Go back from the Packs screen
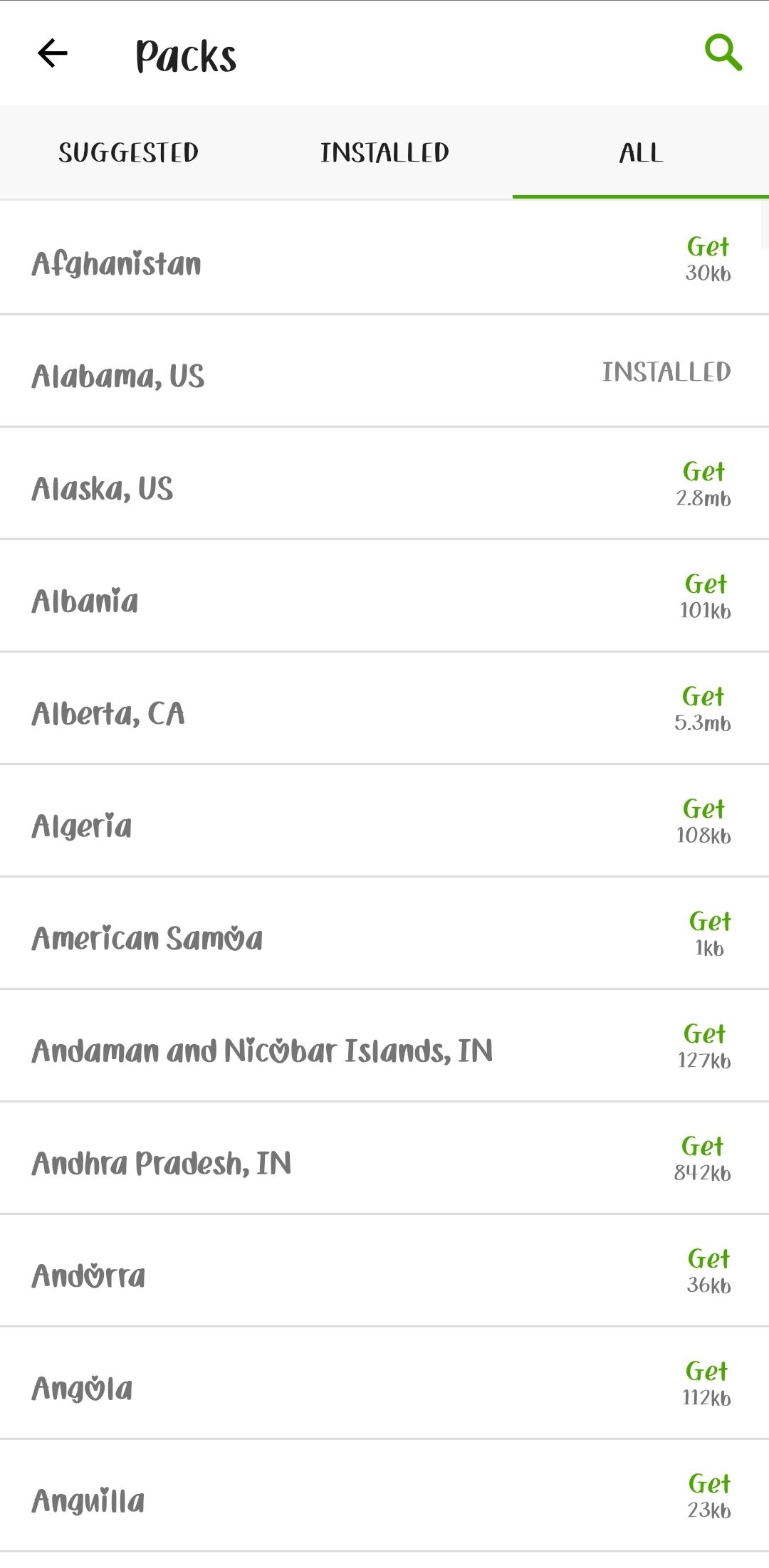Screen dimensions: 769x1568 pyautogui.click(x=53, y=53)
